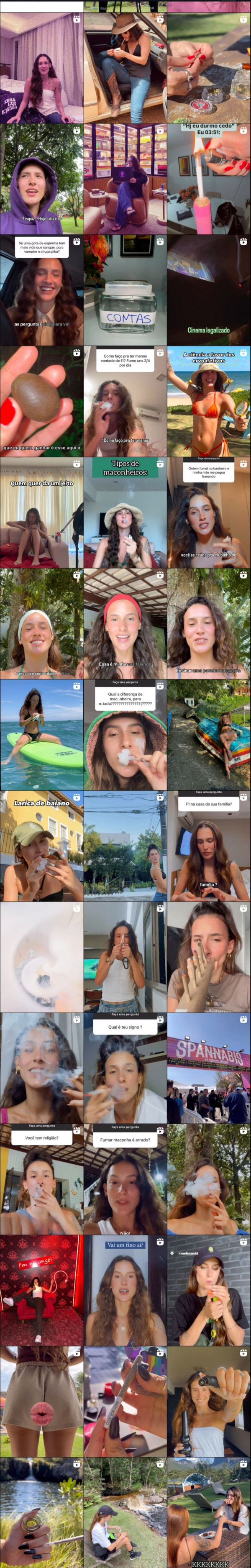The height and width of the screenshot is (1568, 251).
Task: Open the red neon "I'm no angel" reel
Action: (41, 1291)
